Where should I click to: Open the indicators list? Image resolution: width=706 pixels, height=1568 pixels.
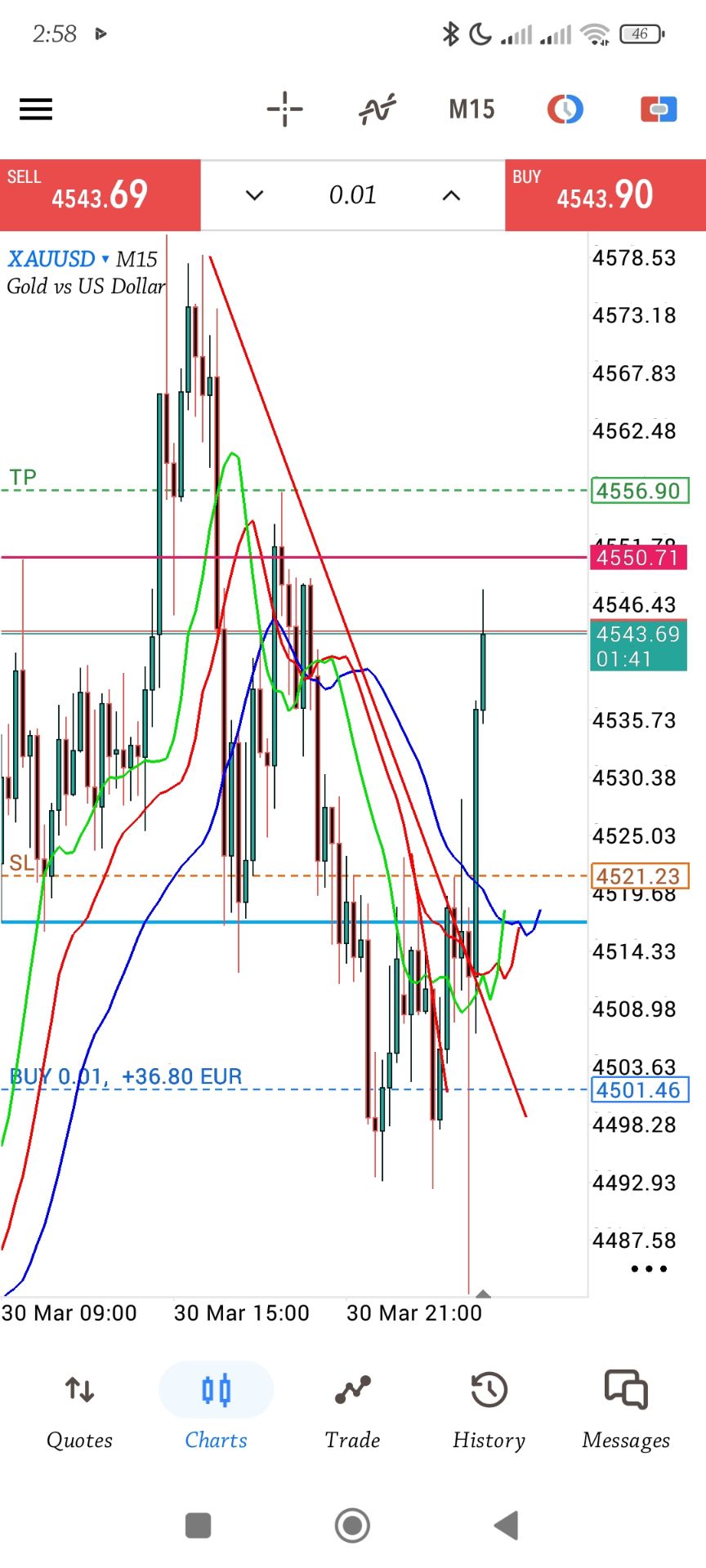tap(378, 109)
